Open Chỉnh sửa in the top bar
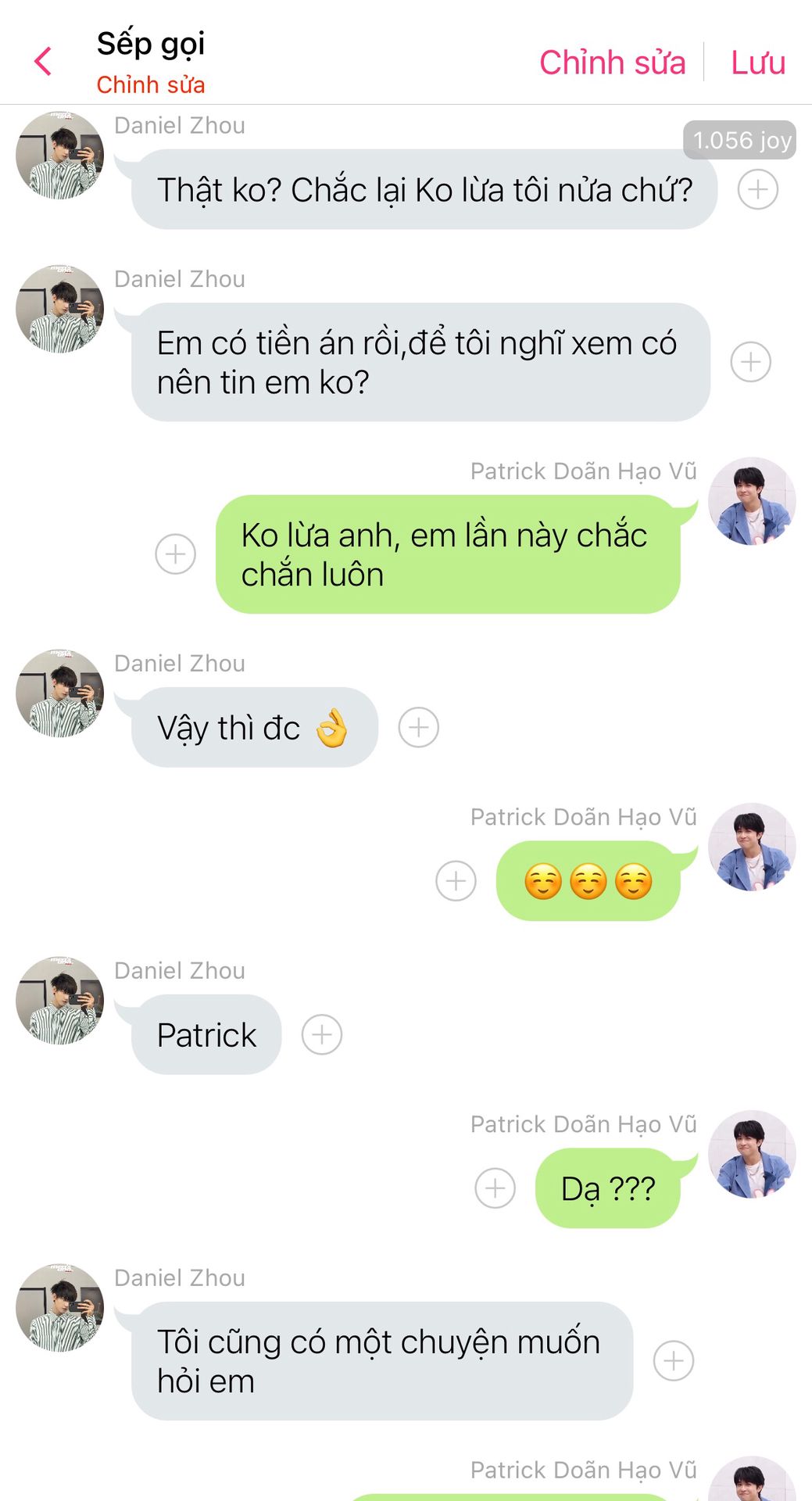The width and height of the screenshot is (812, 1501). [612, 63]
